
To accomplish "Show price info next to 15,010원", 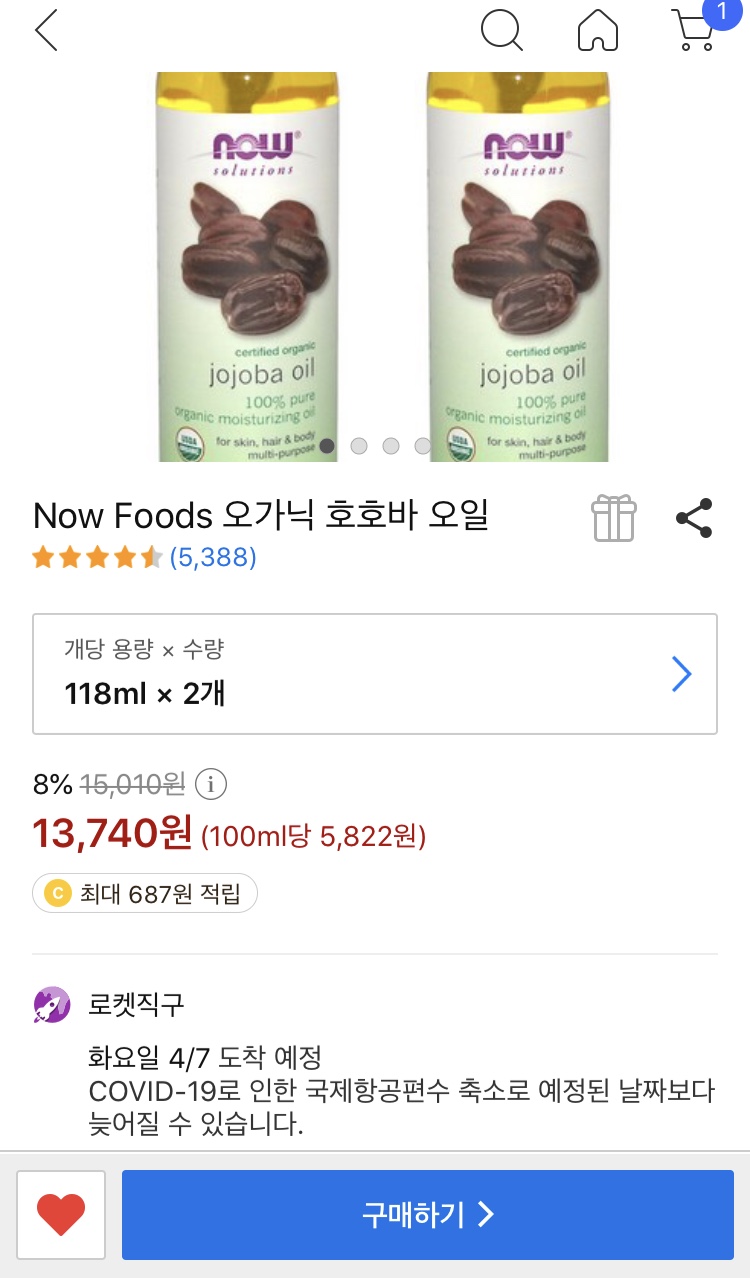I will pyautogui.click(x=210, y=785).
